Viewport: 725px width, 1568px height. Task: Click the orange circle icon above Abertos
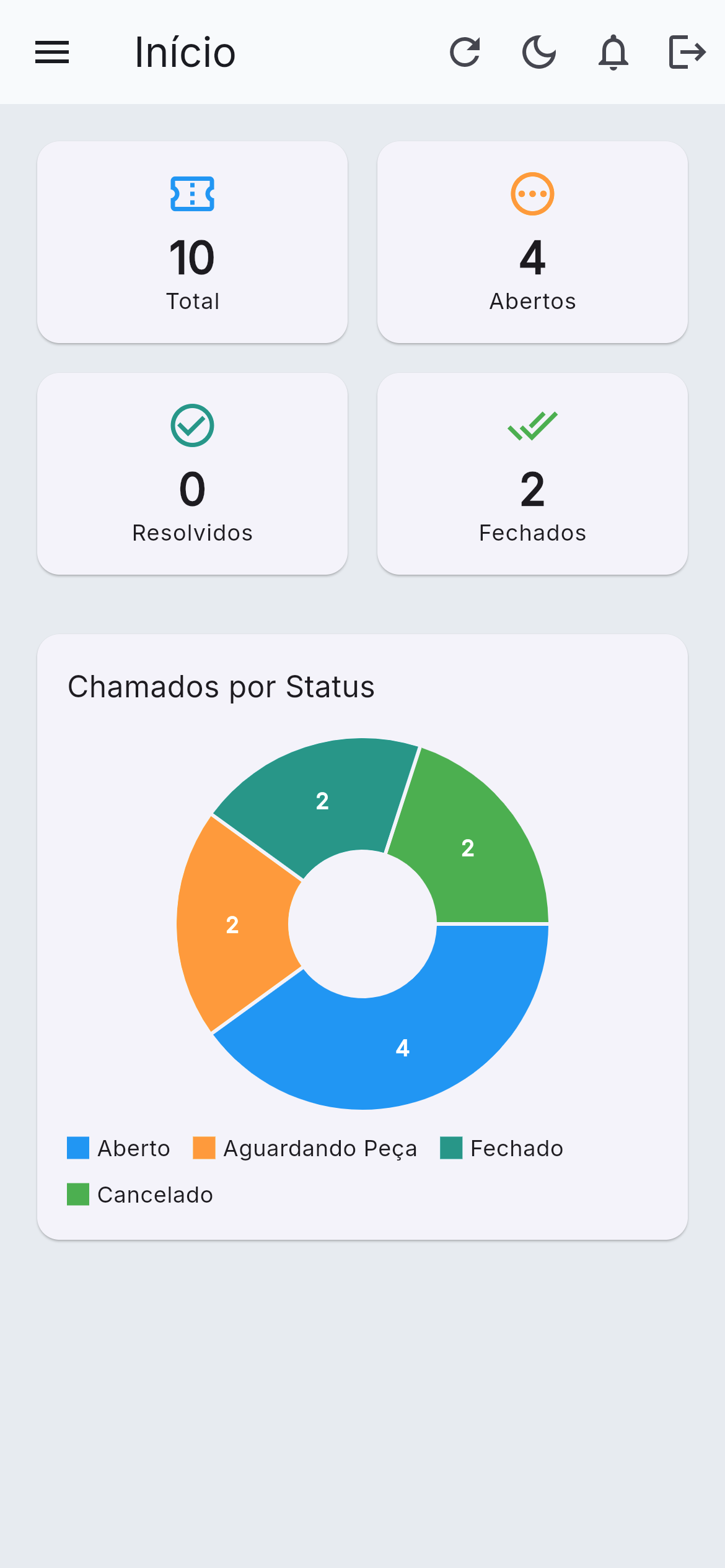coord(532,194)
